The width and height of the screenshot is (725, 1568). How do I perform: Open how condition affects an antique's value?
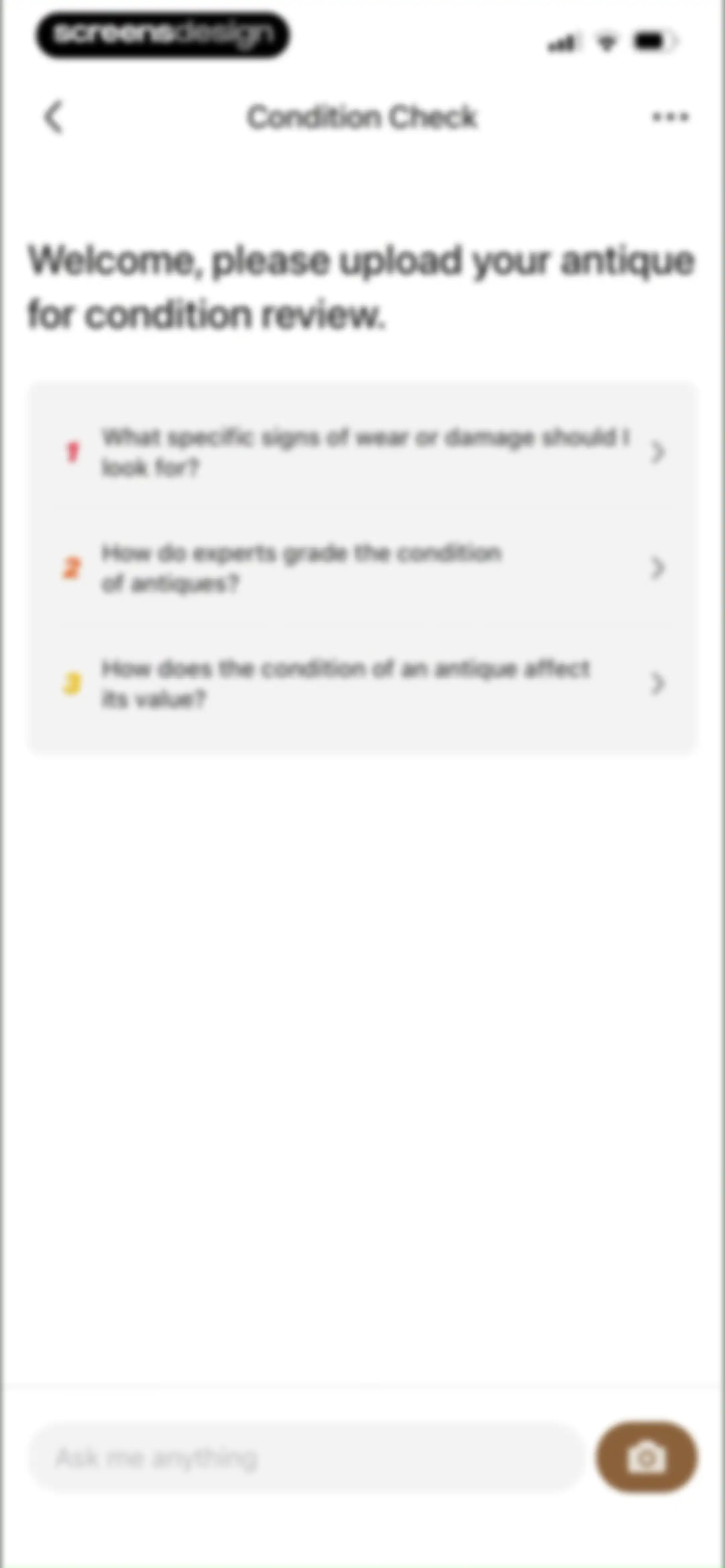pyautogui.click(x=363, y=684)
